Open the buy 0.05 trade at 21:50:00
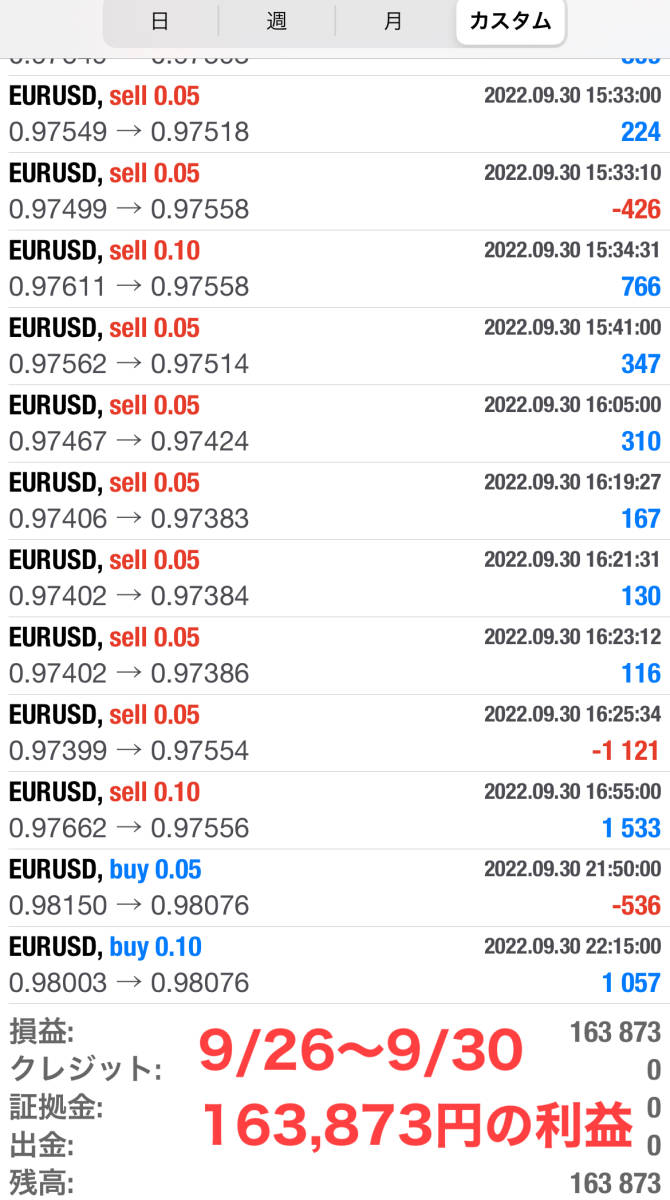The image size is (670, 1200). tap(335, 888)
